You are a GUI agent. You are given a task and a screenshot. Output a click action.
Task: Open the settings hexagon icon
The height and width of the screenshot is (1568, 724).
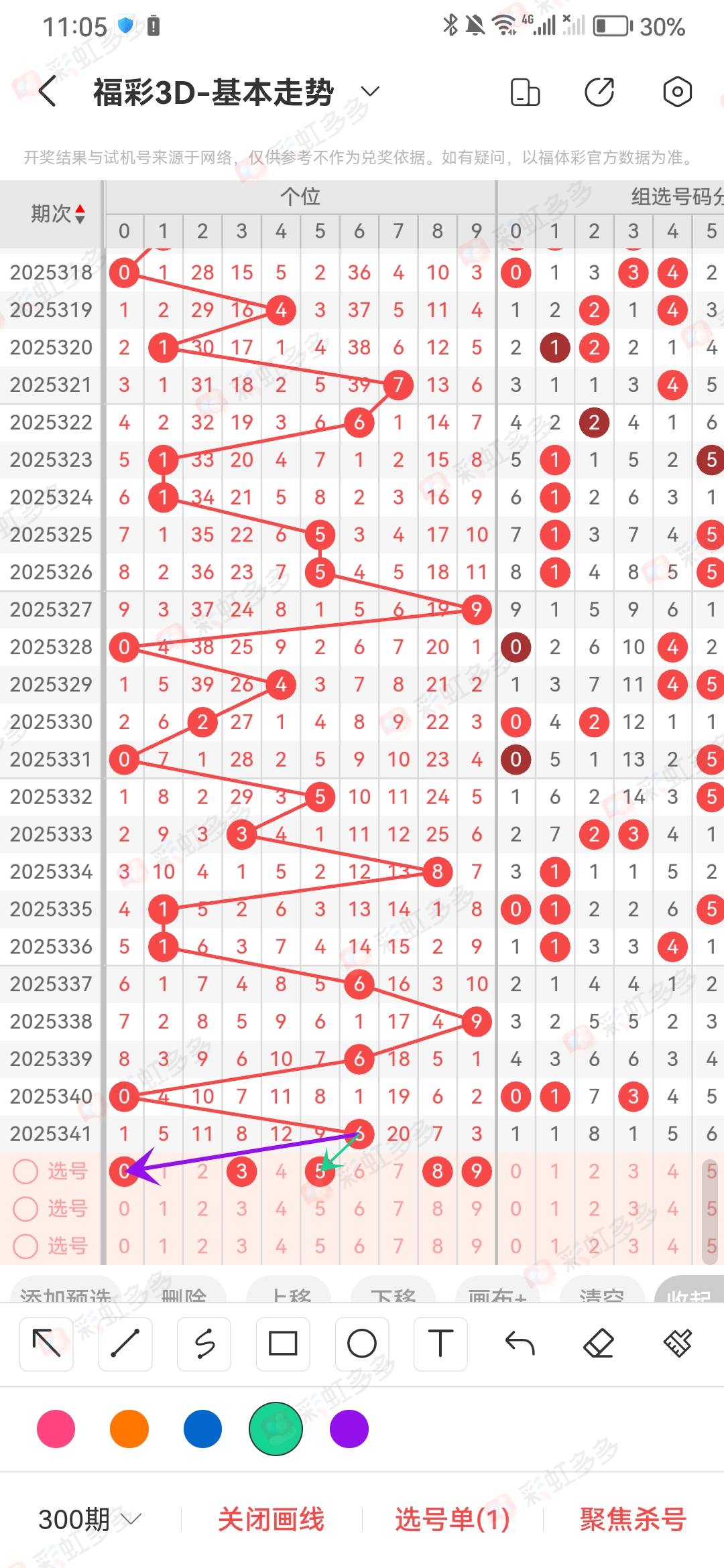(x=677, y=92)
